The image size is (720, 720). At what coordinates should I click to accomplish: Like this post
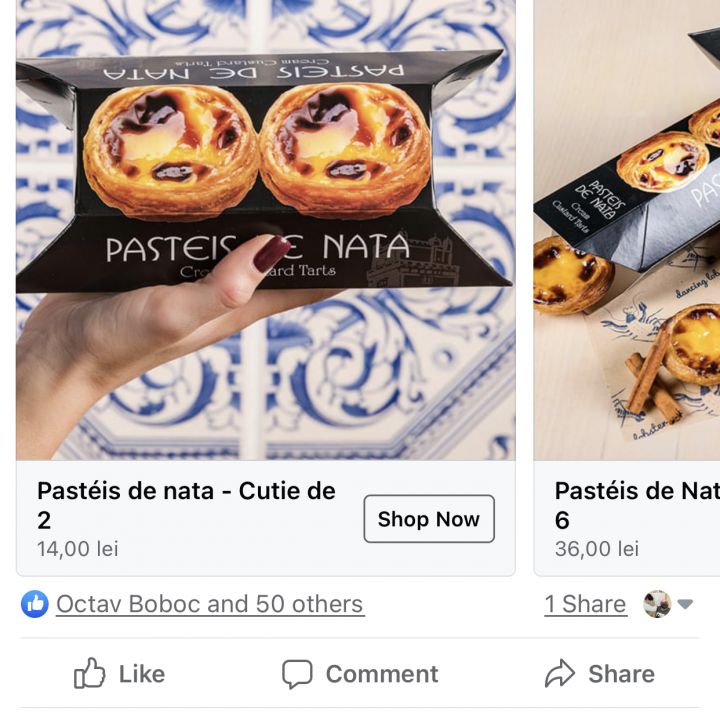click(120, 674)
